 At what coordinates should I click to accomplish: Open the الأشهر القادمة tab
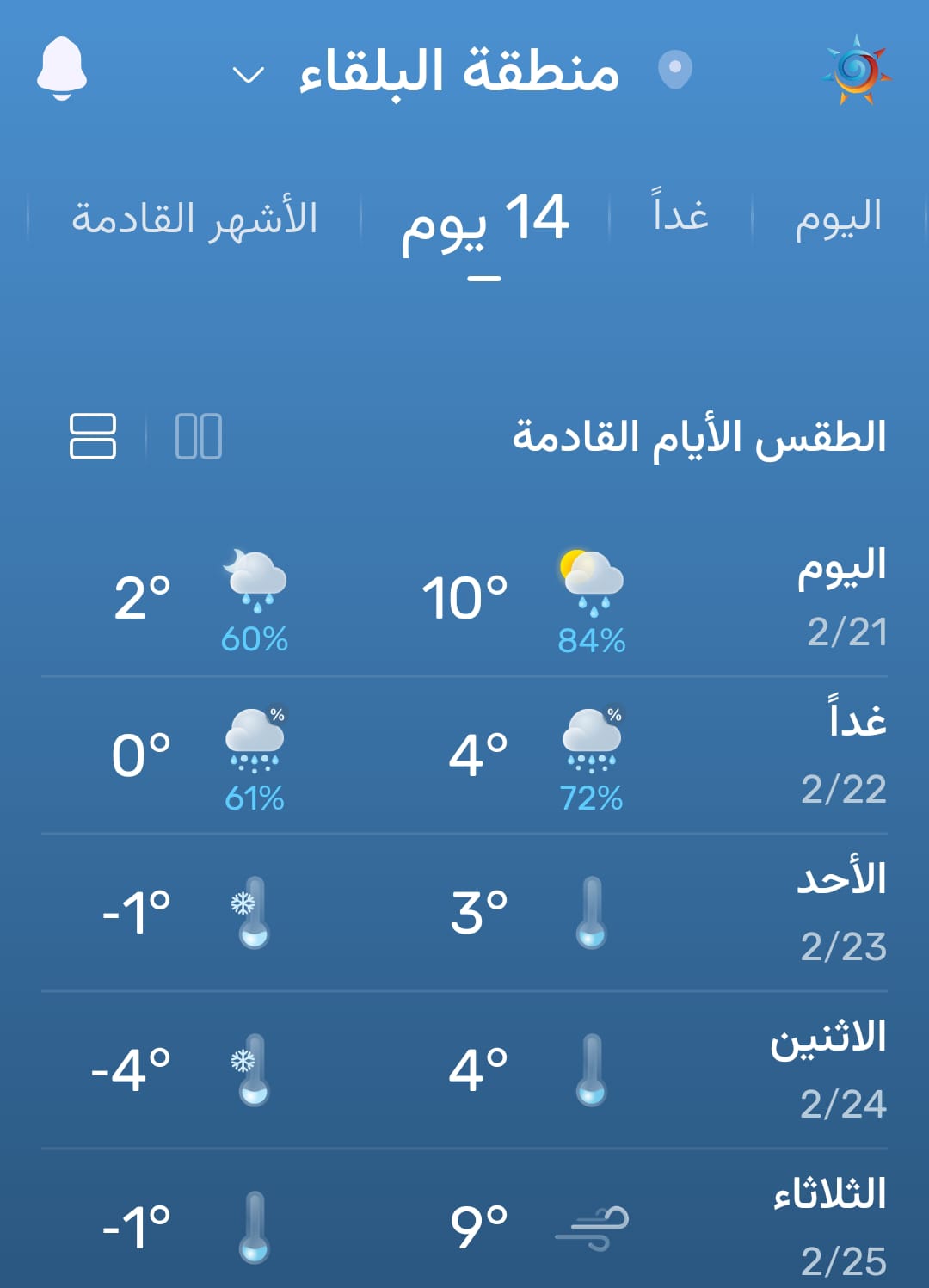[x=194, y=219]
